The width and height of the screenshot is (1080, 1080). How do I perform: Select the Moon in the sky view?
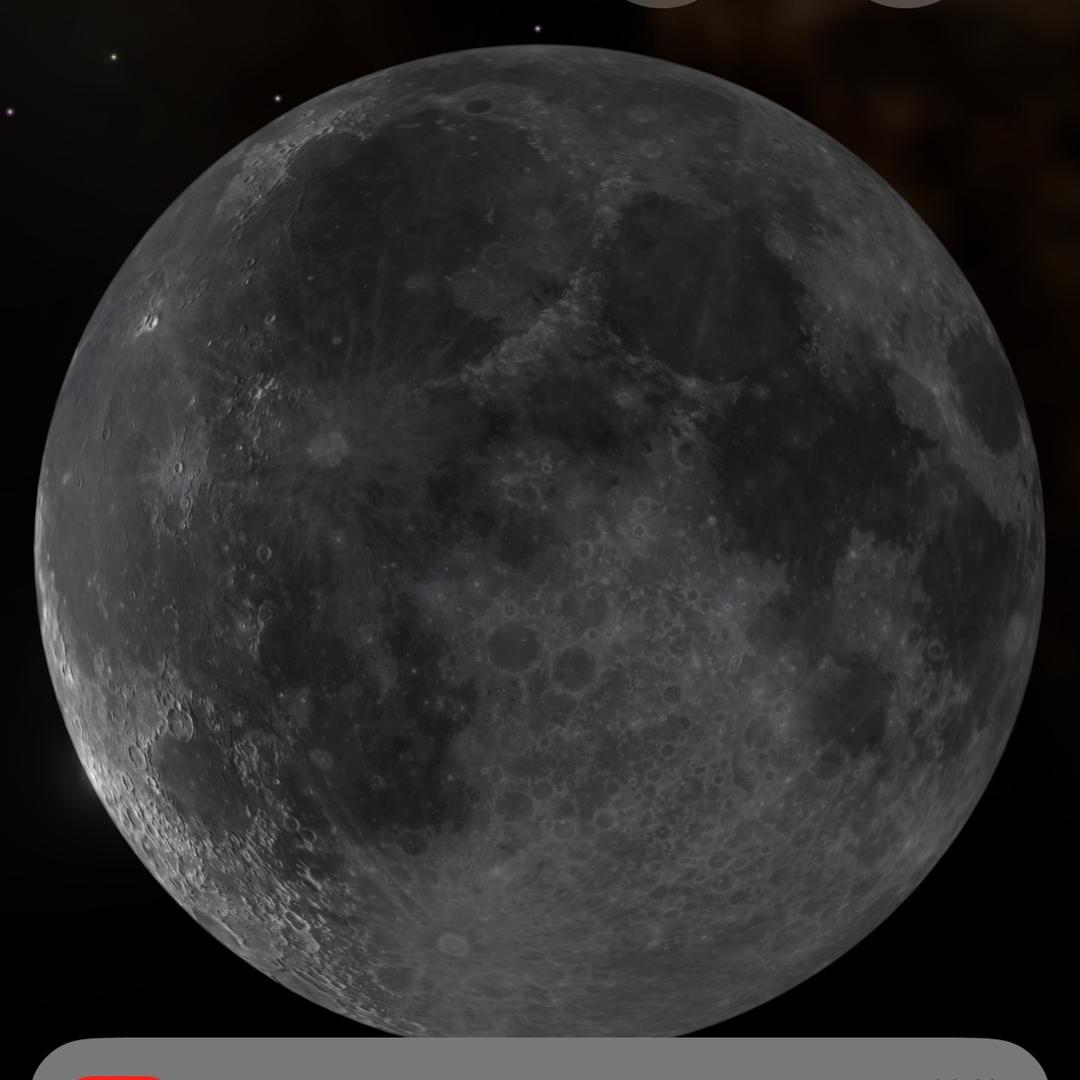pos(539,541)
